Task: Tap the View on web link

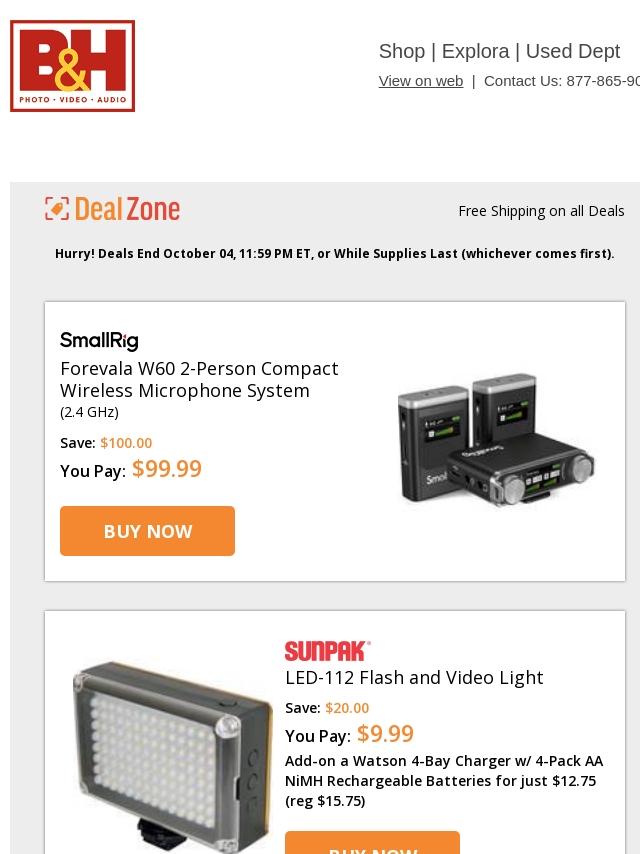Action: click(x=420, y=81)
